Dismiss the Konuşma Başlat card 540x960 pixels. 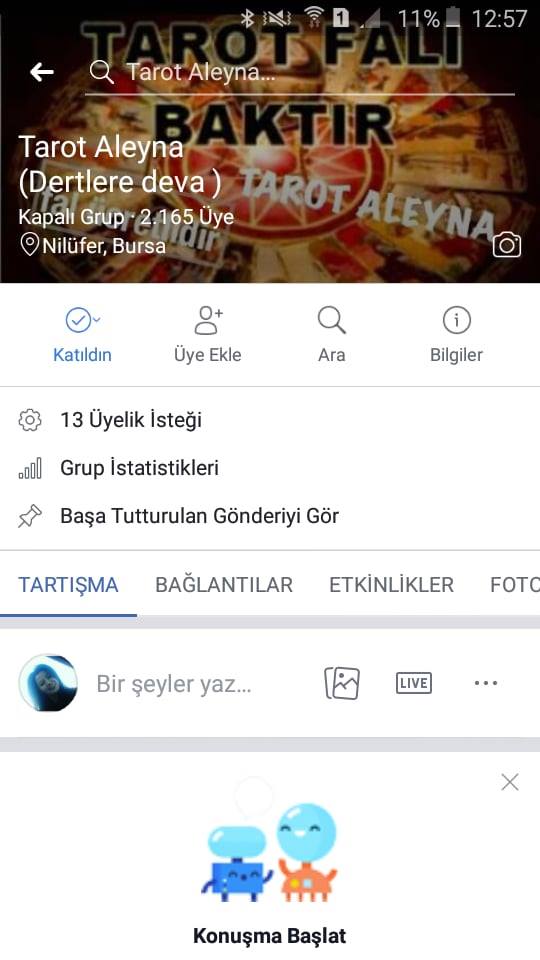[x=509, y=782]
